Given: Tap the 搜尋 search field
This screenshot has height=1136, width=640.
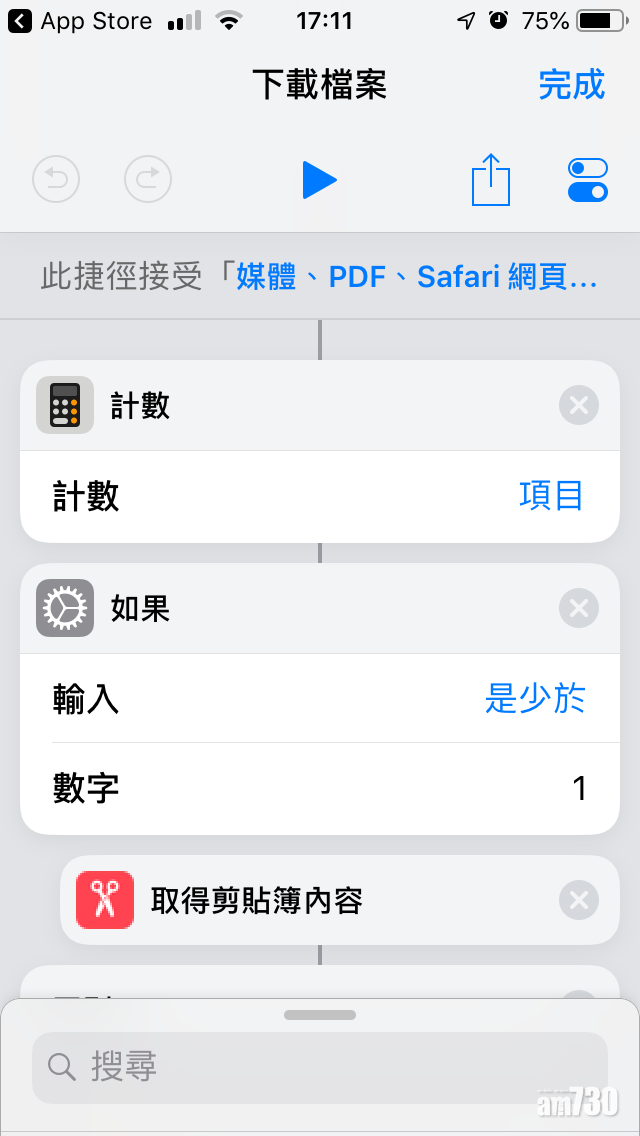Looking at the screenshot, I should (x=320, y=1067).
